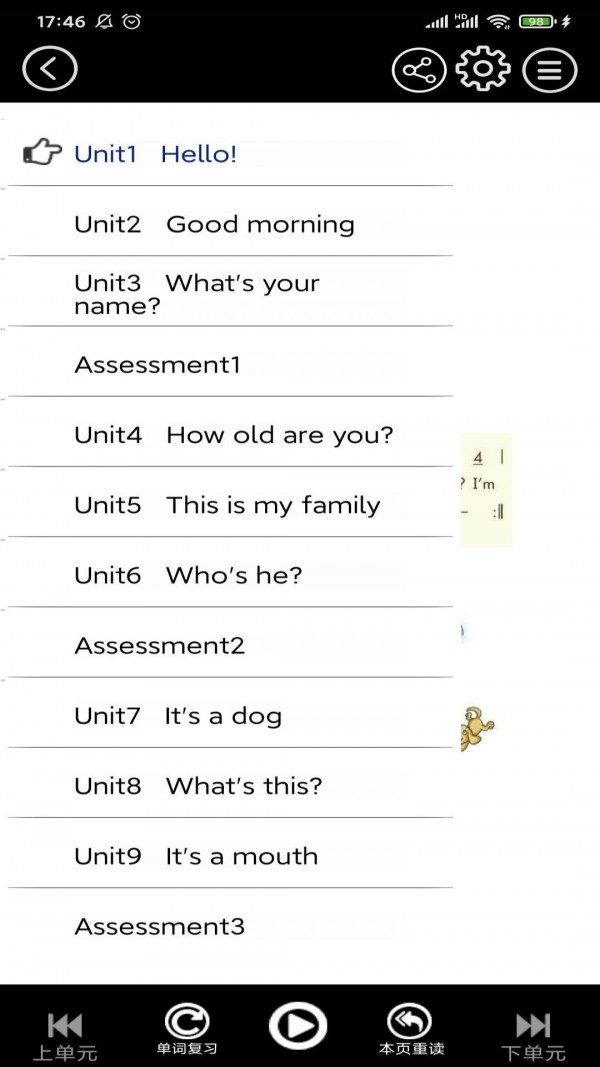Screen dimensions: 600x1067
Task: Open Unit2 Good morning
Action: coord(214,224)
